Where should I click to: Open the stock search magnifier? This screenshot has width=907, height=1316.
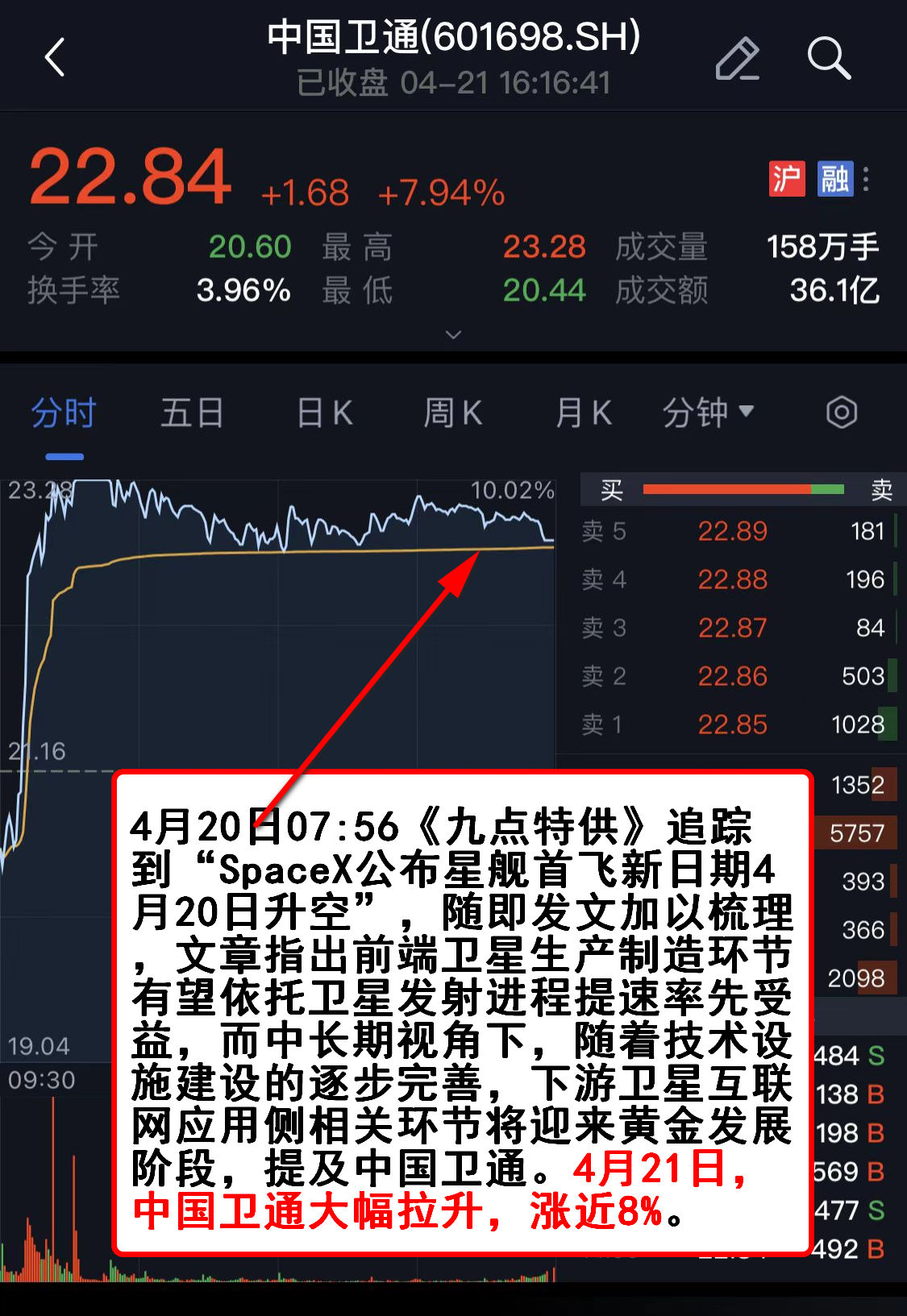[x=828, y=58]
